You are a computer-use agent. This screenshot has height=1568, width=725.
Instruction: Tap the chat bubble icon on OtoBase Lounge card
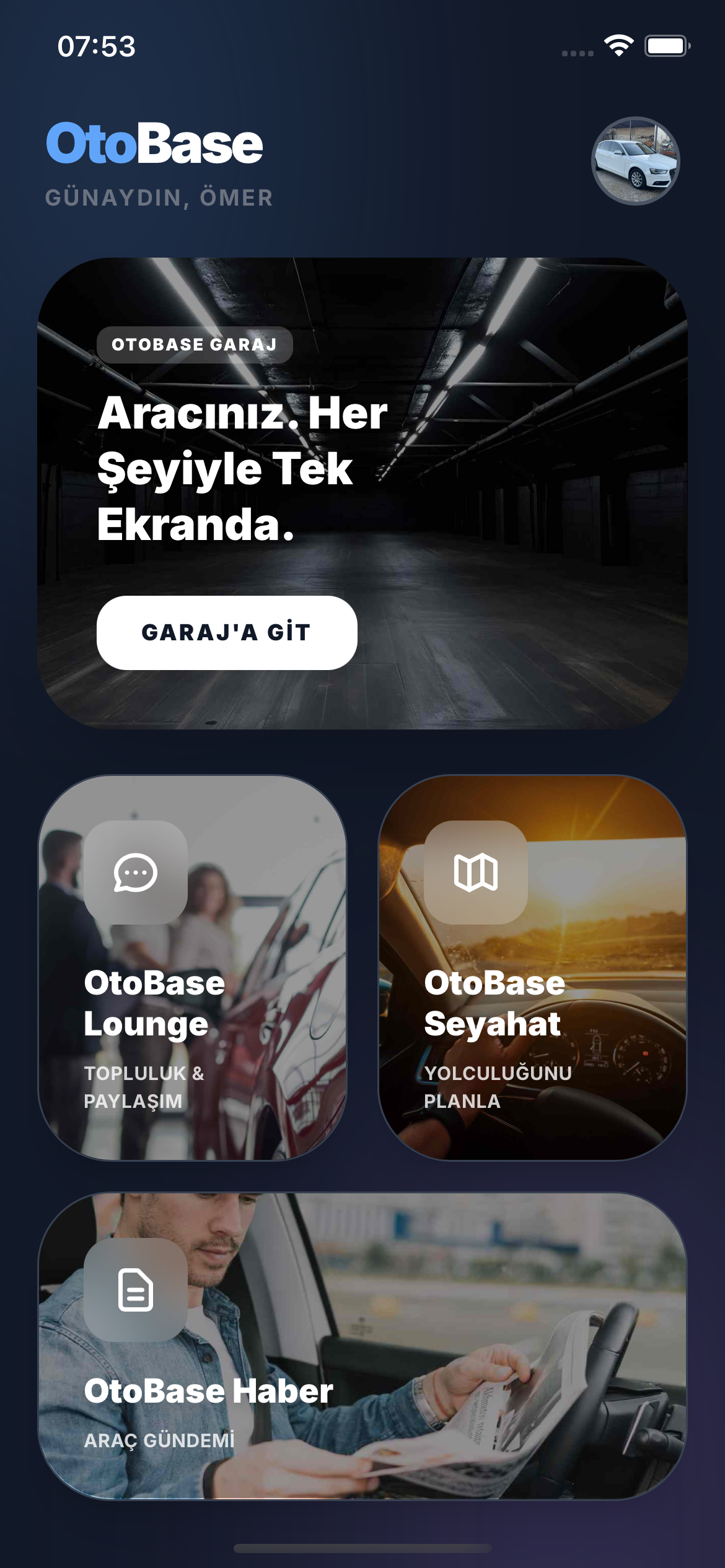click(x=136, y=873)
